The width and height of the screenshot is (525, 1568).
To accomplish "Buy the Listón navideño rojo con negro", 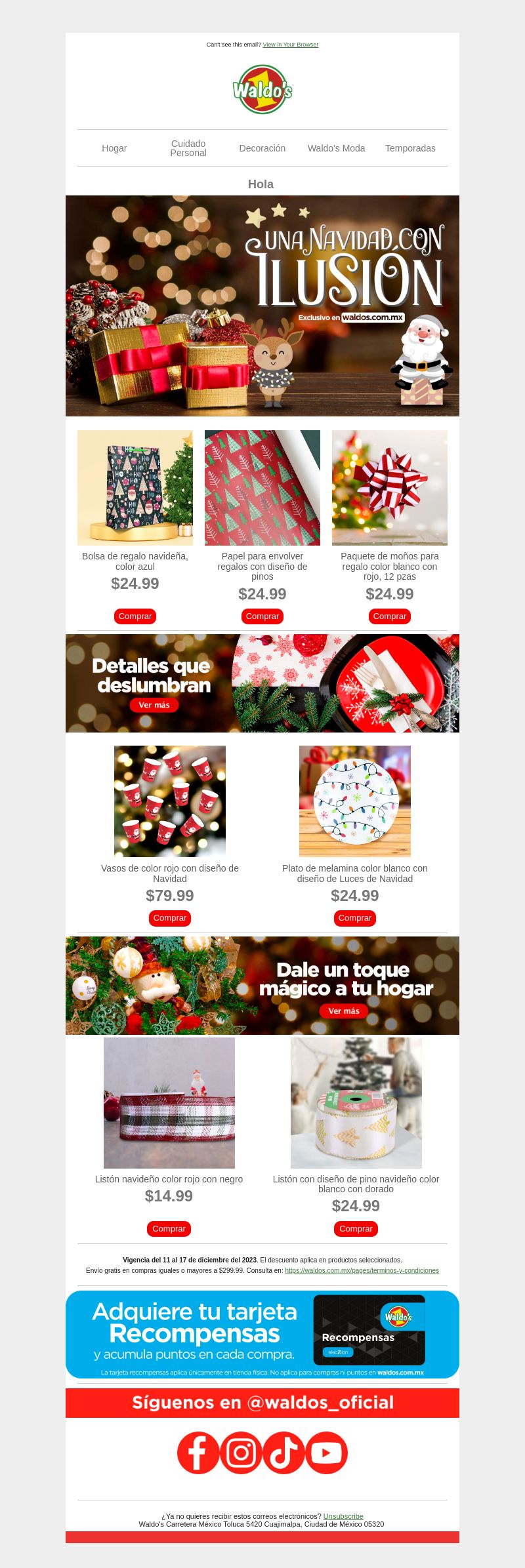I will (169, 1228).
